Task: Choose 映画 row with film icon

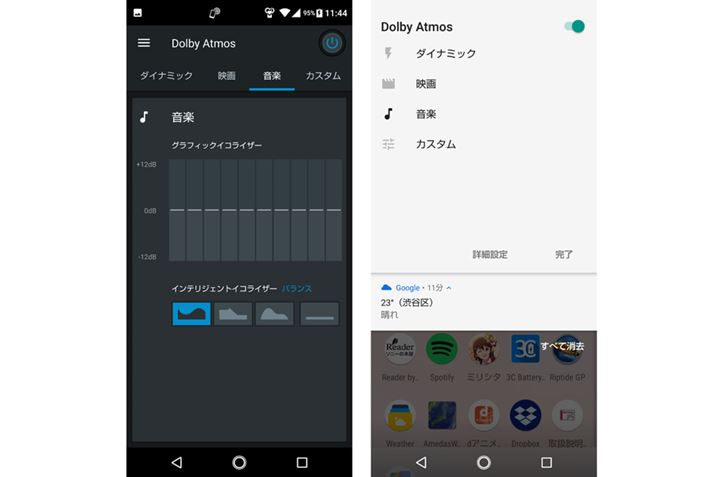Action: [426, 84]
